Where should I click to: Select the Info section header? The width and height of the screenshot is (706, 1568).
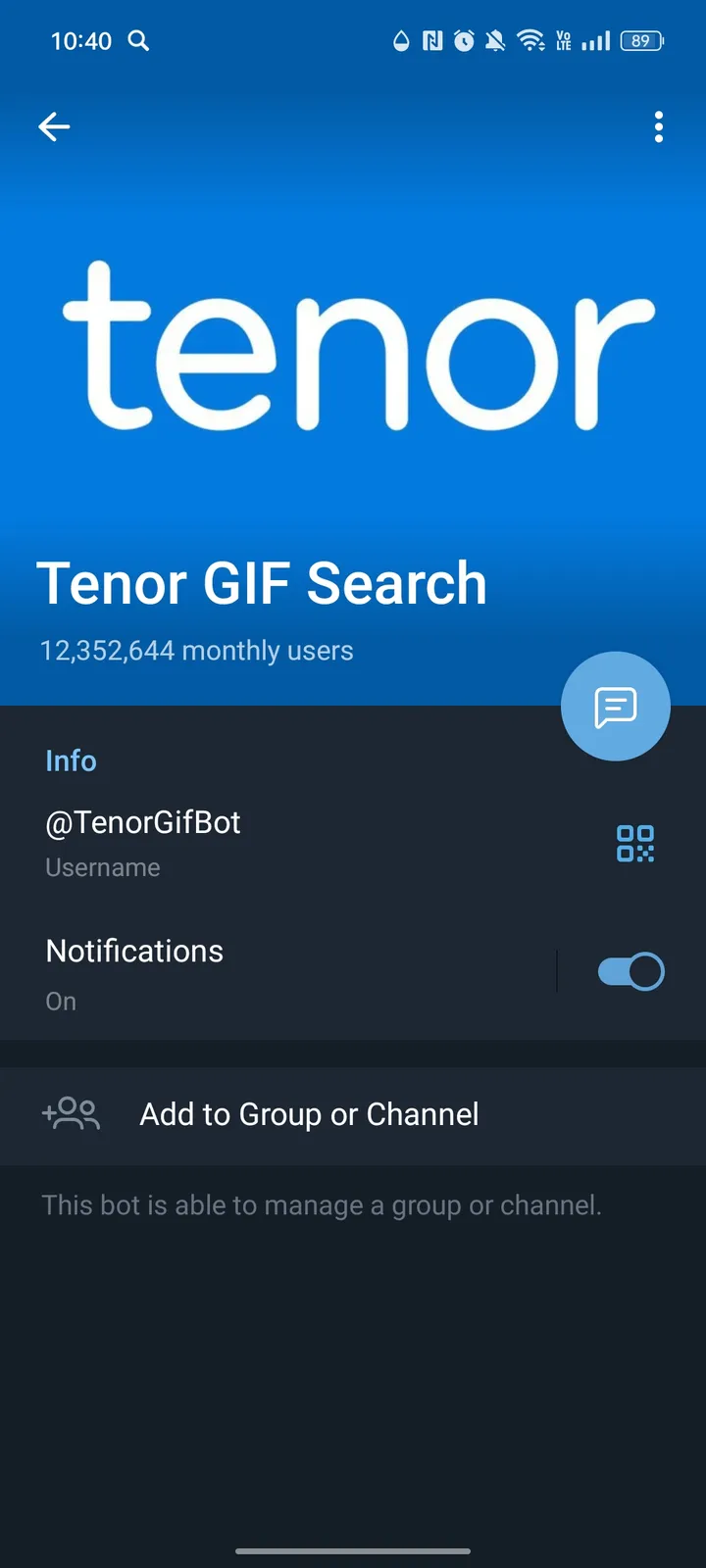tap(71, 760)
